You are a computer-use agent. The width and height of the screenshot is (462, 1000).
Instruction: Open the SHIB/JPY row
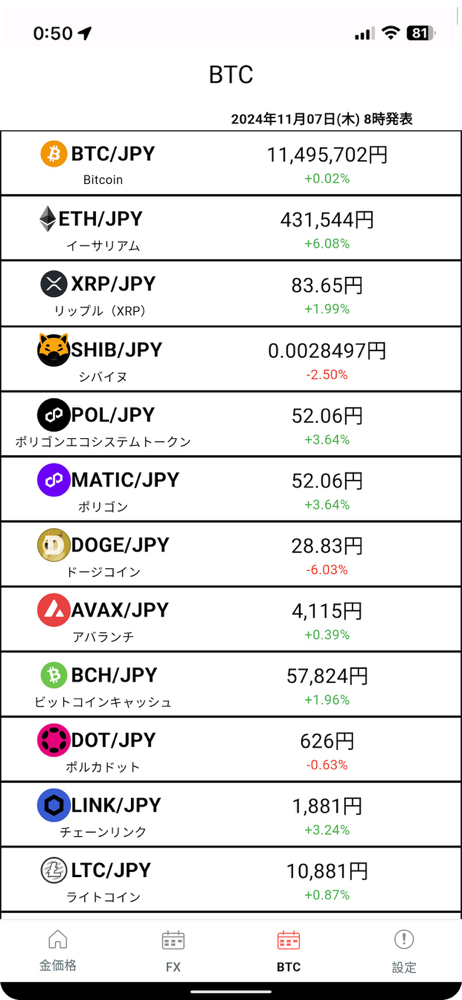[230, 359]
